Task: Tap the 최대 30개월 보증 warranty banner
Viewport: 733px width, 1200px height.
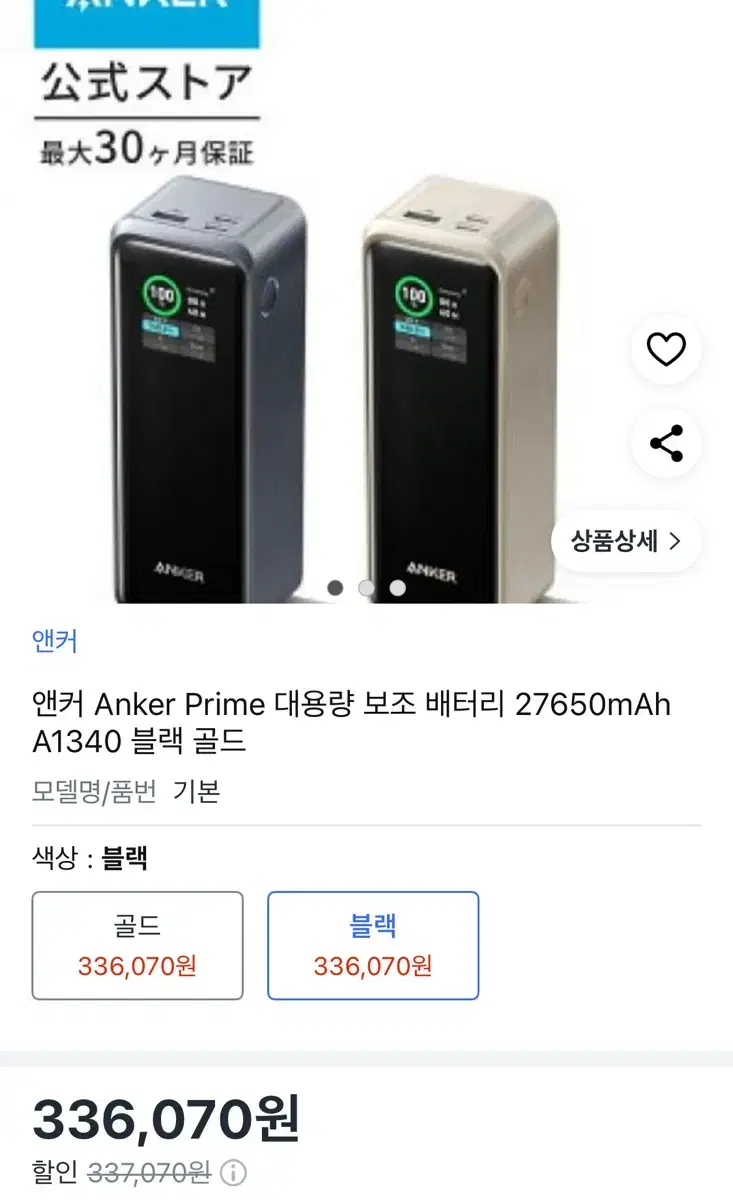Action: (146, 148)
